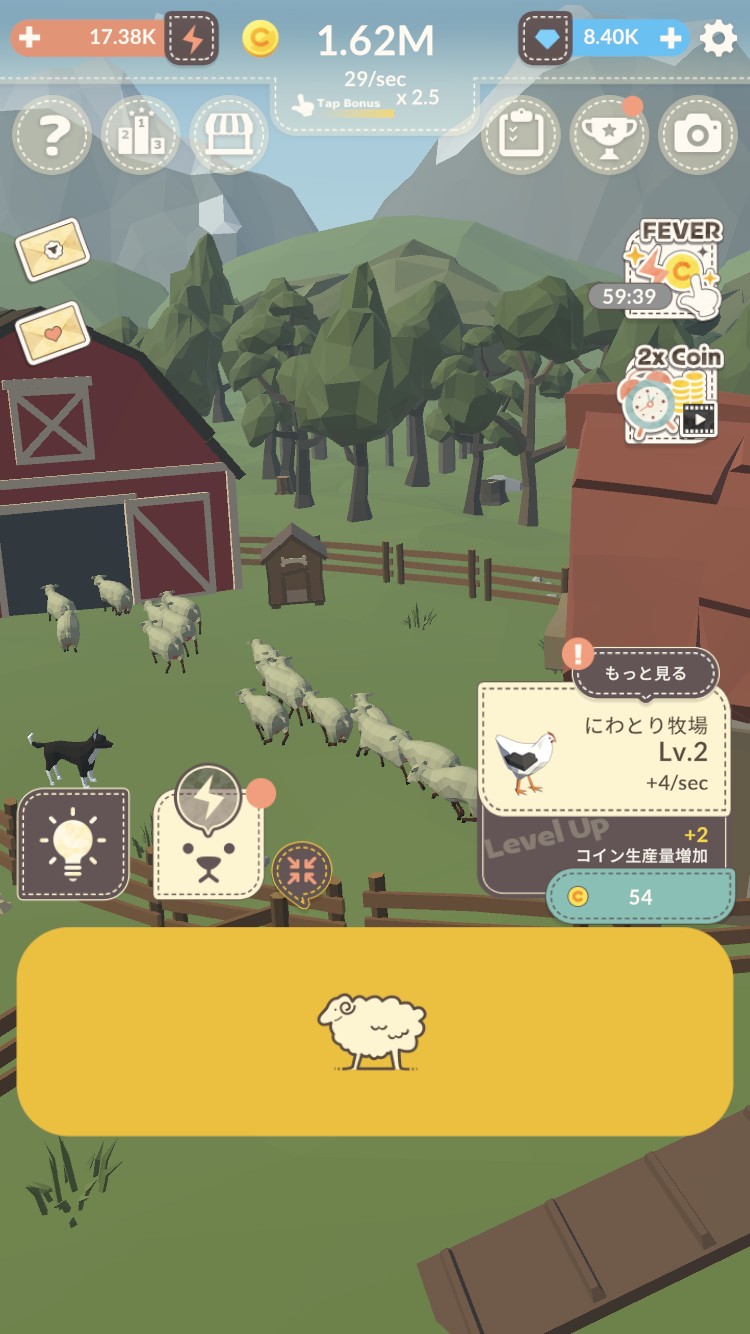Open the camera photo mode
Screen dimensions: 750x1334
click(697, 135)
